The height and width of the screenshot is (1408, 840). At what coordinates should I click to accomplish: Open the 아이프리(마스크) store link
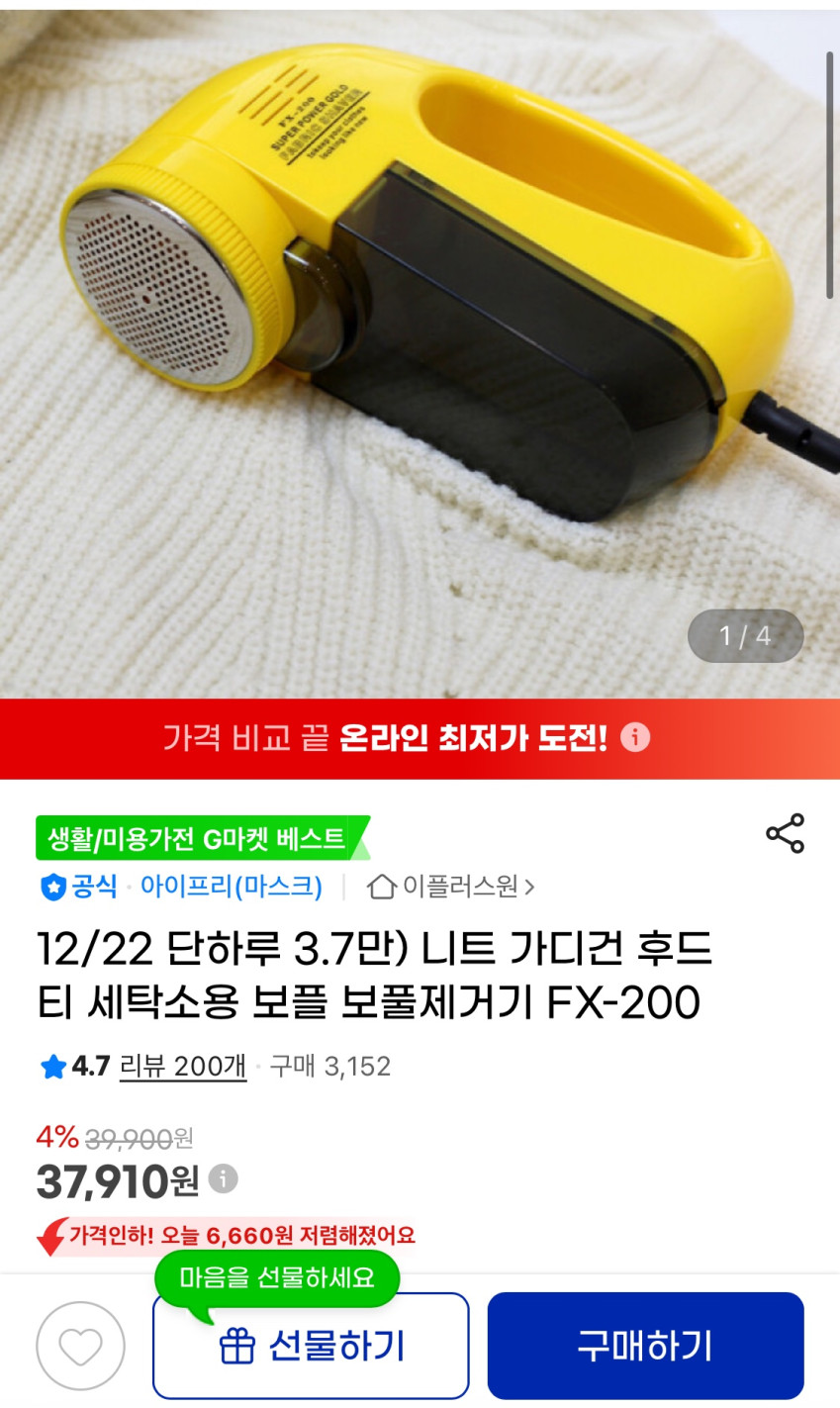point(232,886)
